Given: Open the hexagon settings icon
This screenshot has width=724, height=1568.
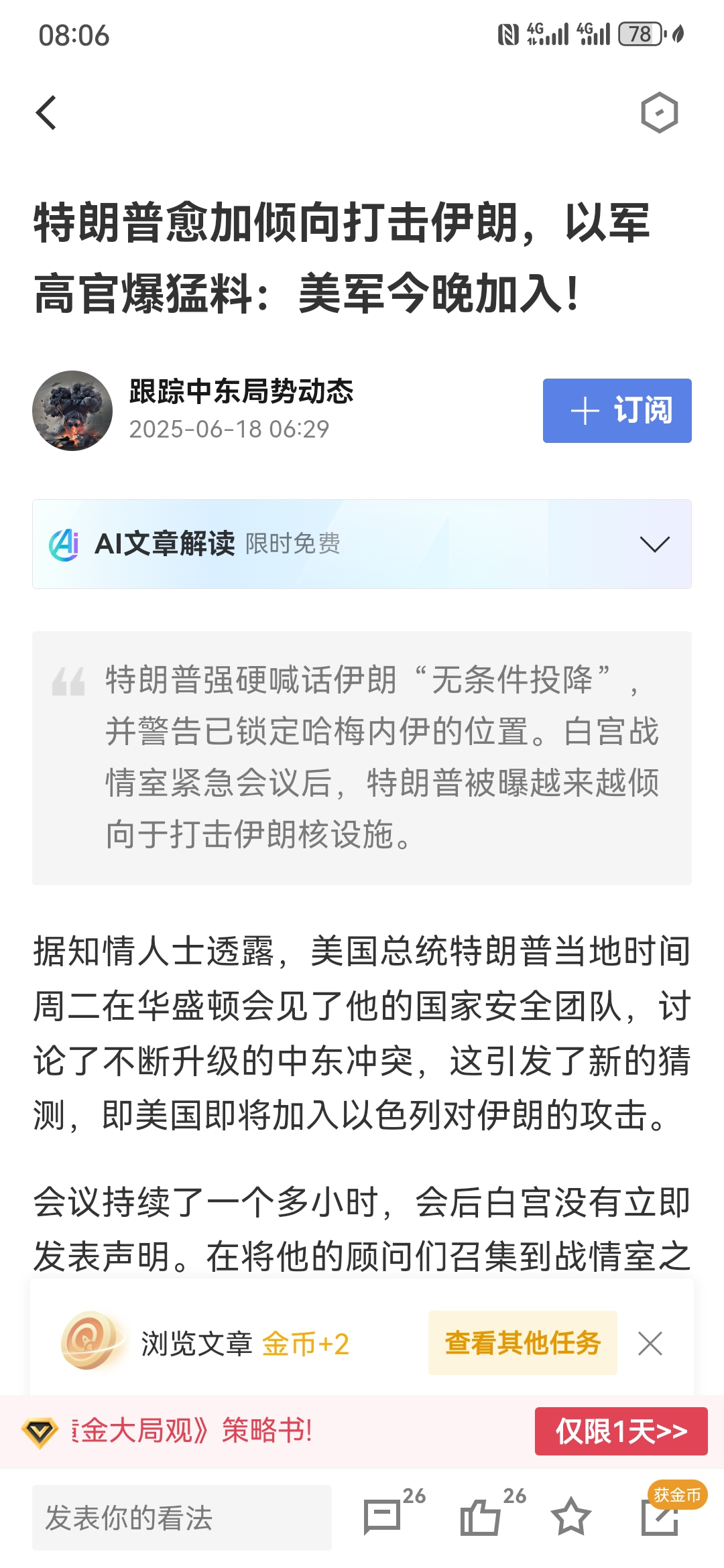Looking at the screenshot, I should coord(659,113).
